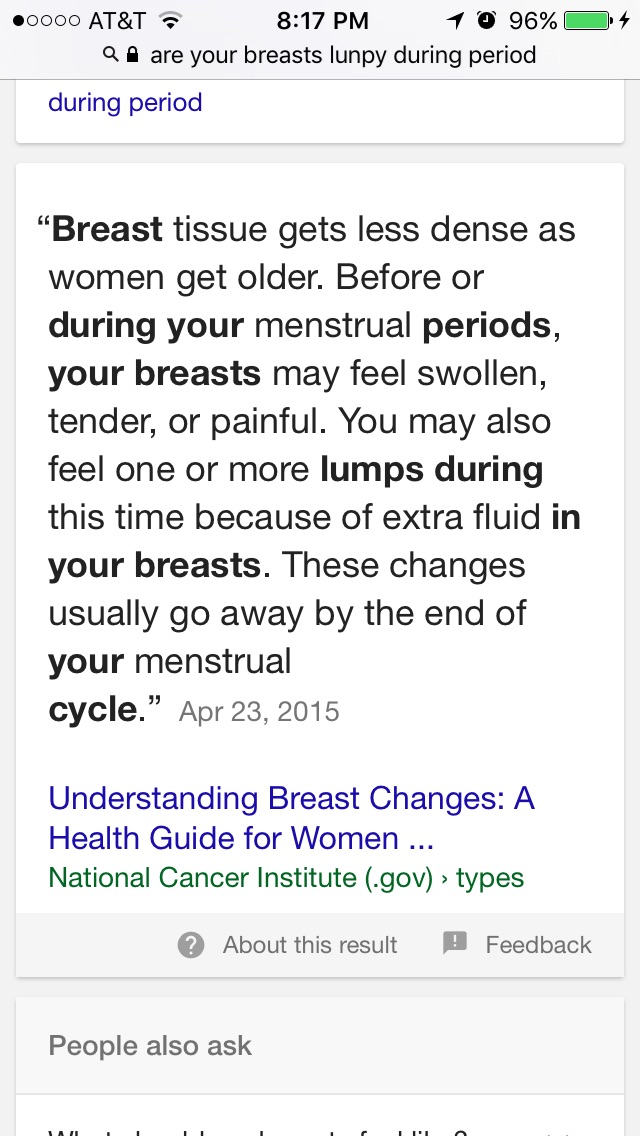Tap About this result

(288, 945)
